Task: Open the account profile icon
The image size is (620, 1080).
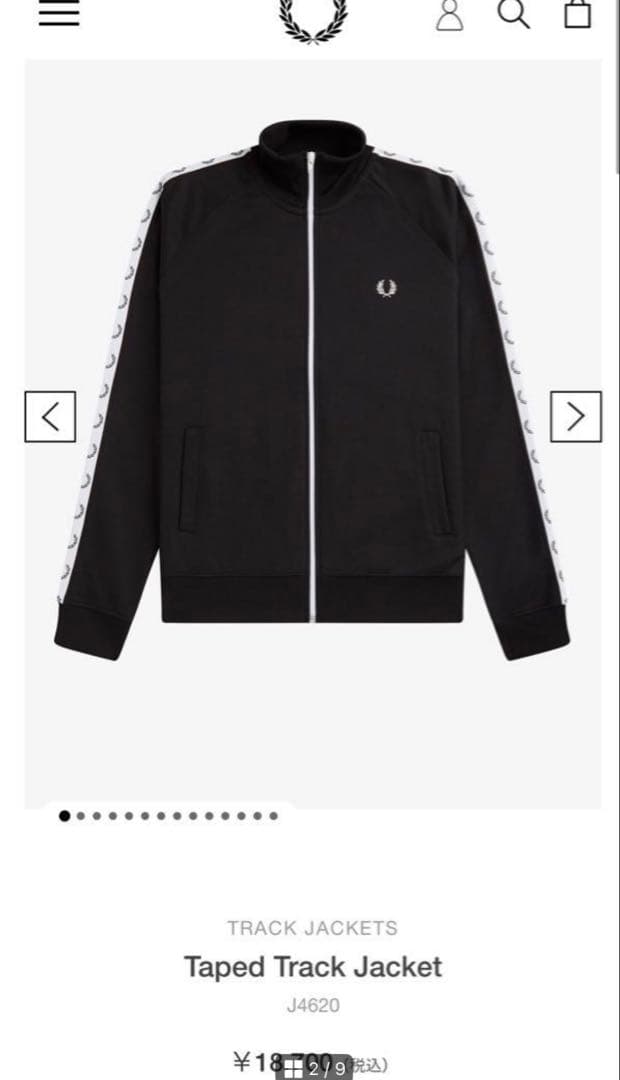Action: click(x=451, y=14)
